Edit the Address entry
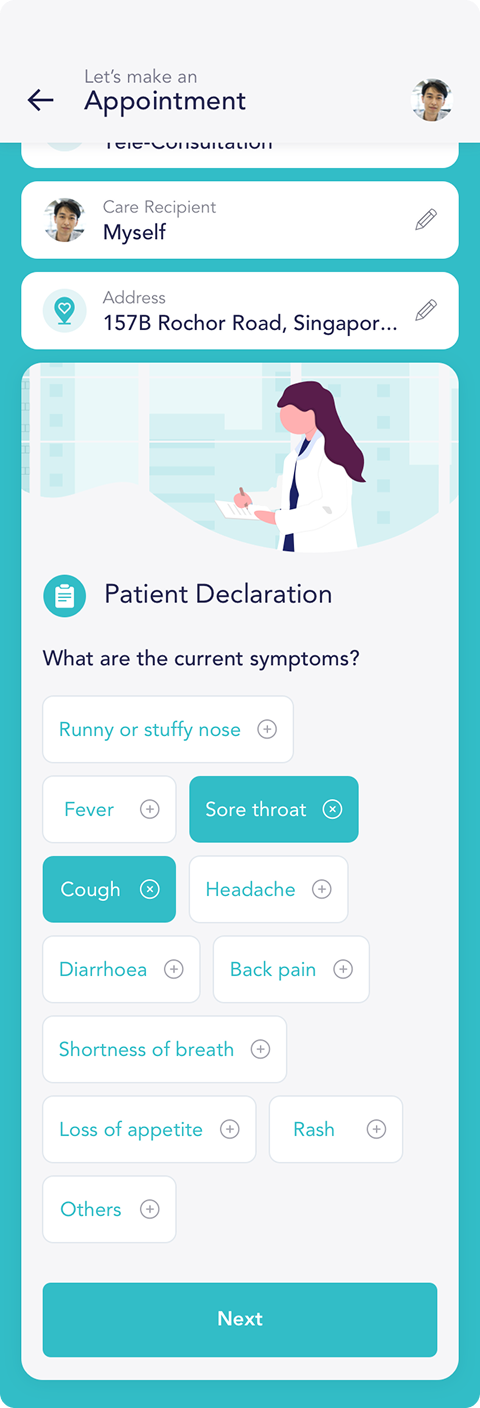Viewport: 480px width, 1408px height. (426, 310)
